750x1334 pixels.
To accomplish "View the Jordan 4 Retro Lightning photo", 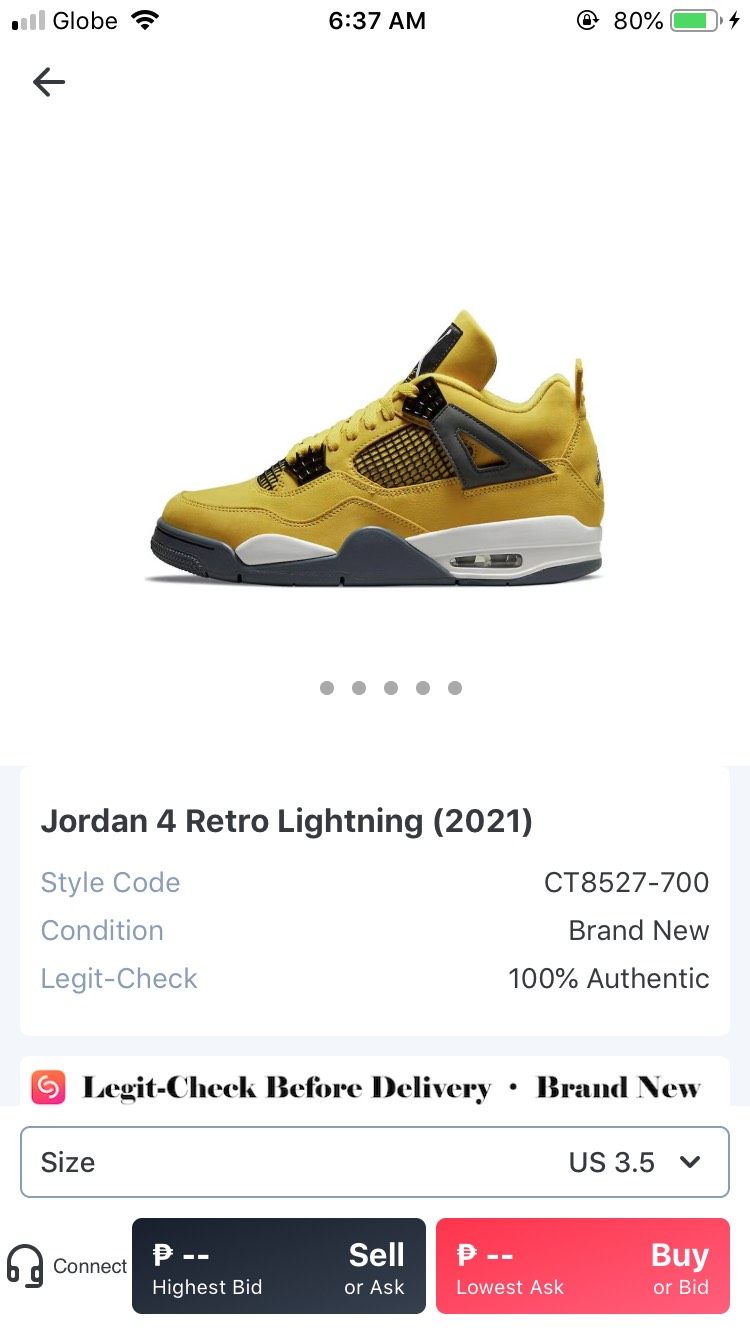I will 375,448.
